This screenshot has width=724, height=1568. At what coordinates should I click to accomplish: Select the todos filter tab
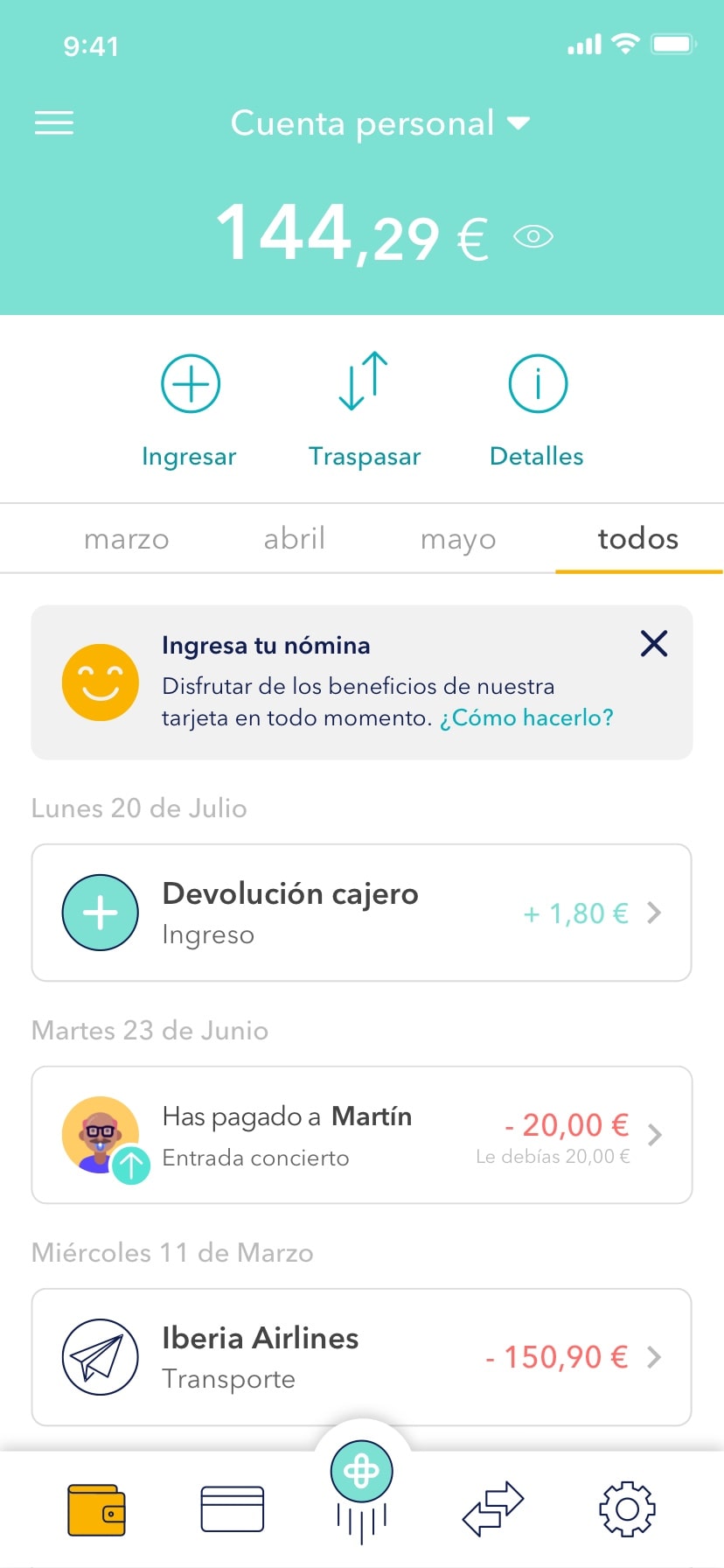pyautogui.click(x=637, y=539)
